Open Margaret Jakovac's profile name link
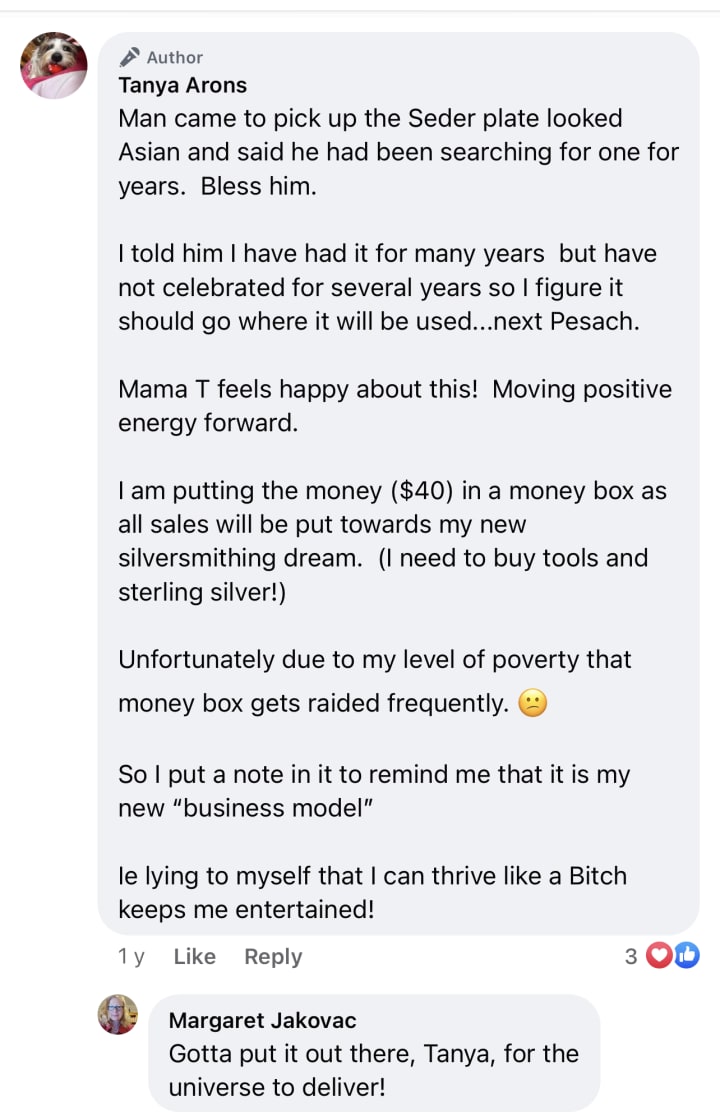 click(262, 1021)
